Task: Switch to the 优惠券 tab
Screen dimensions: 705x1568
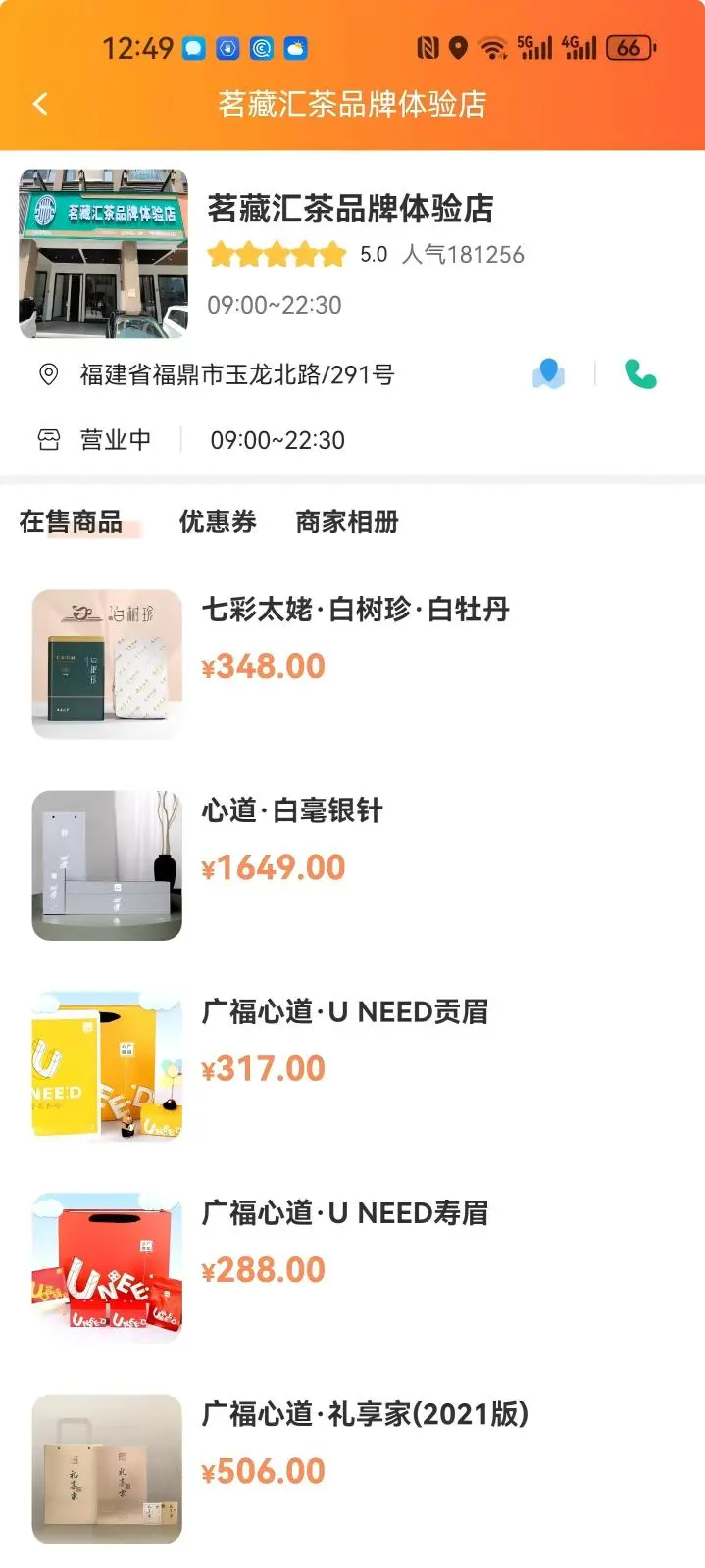Action: (218, 522)
